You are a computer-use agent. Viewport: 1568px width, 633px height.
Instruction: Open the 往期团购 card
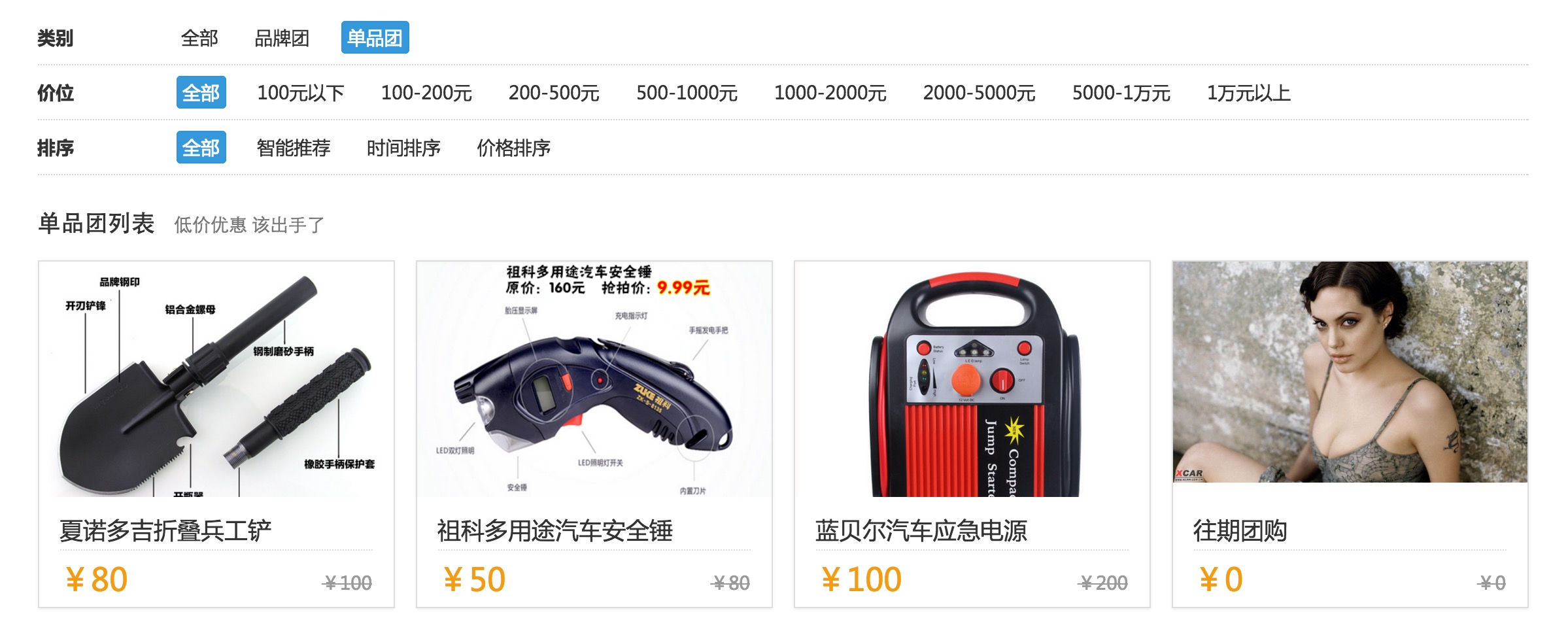click(x=1350, y=434)
